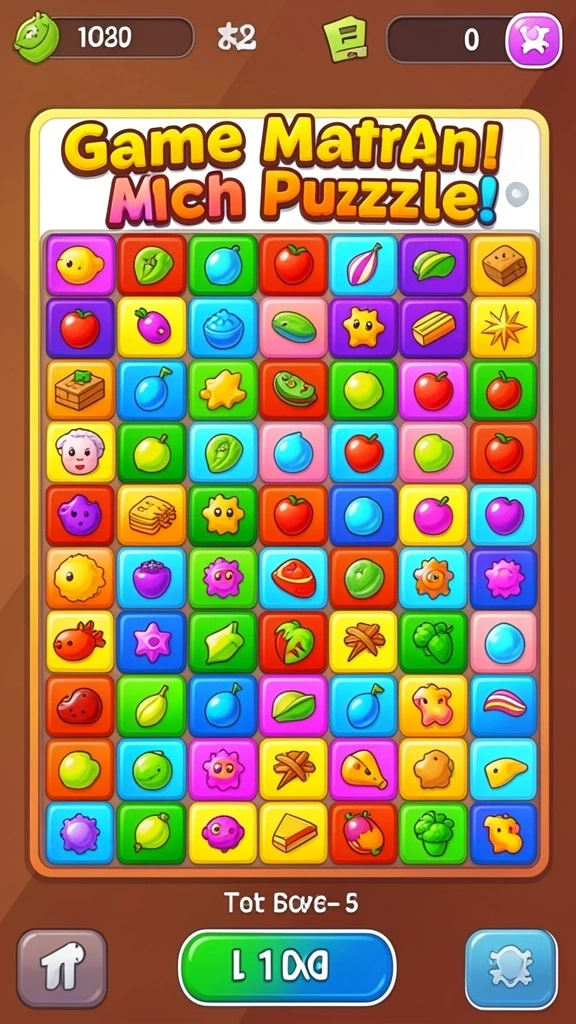Tap the purple button beside the zero counter
576x1024 pixels.
[x=534, y=40]
